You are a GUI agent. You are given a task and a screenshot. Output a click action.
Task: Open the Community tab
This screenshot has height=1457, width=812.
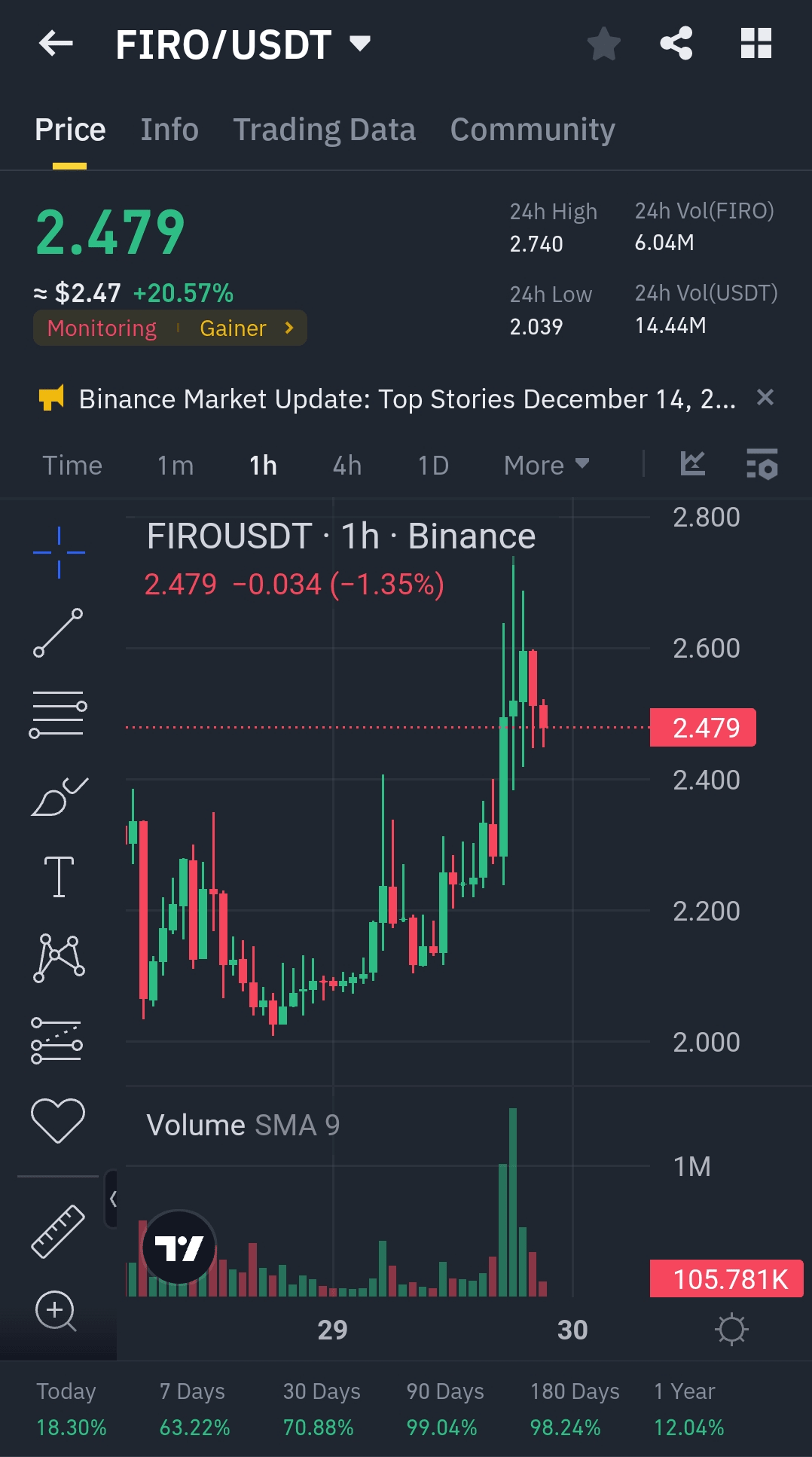coord(533,130)
